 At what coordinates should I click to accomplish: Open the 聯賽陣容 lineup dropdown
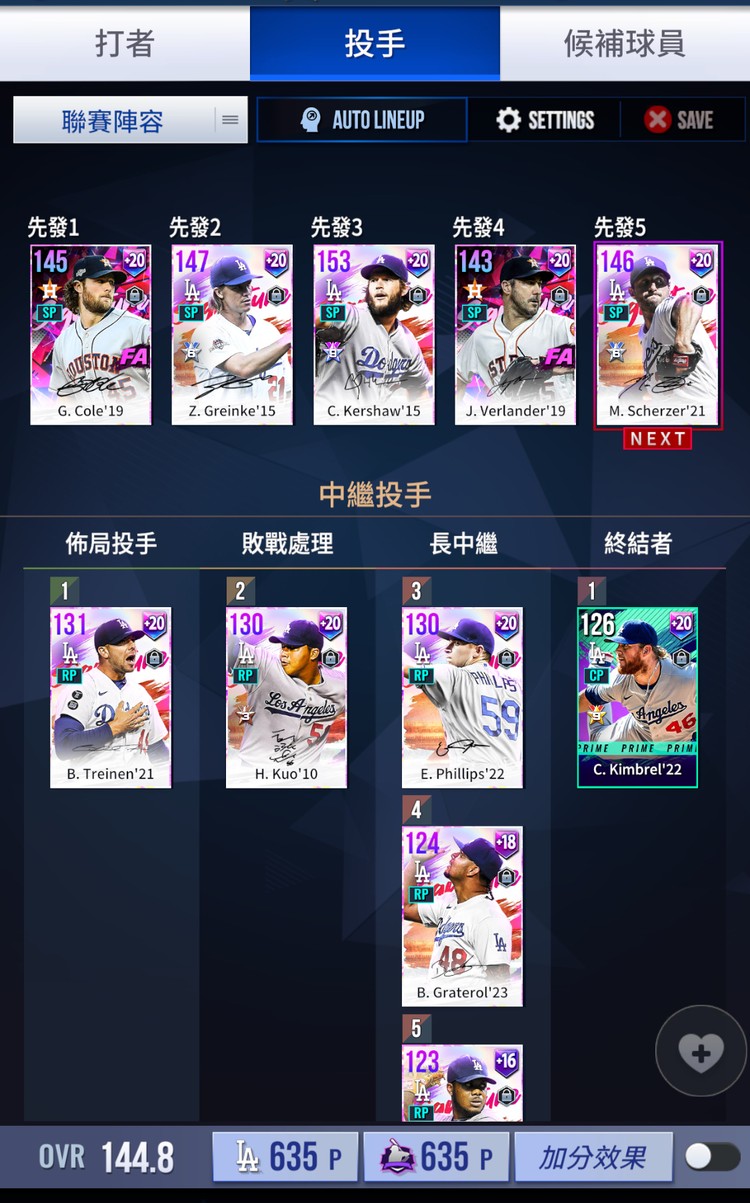[130, 121]
